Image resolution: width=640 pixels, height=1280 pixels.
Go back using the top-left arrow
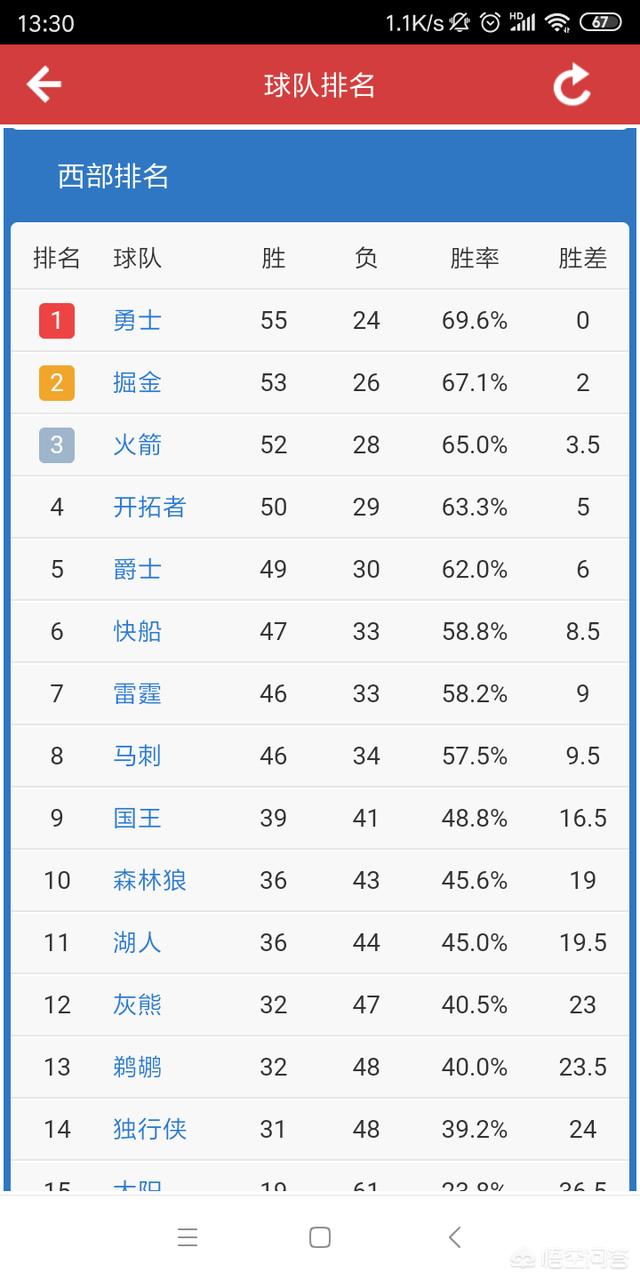[x=44, y=85]
